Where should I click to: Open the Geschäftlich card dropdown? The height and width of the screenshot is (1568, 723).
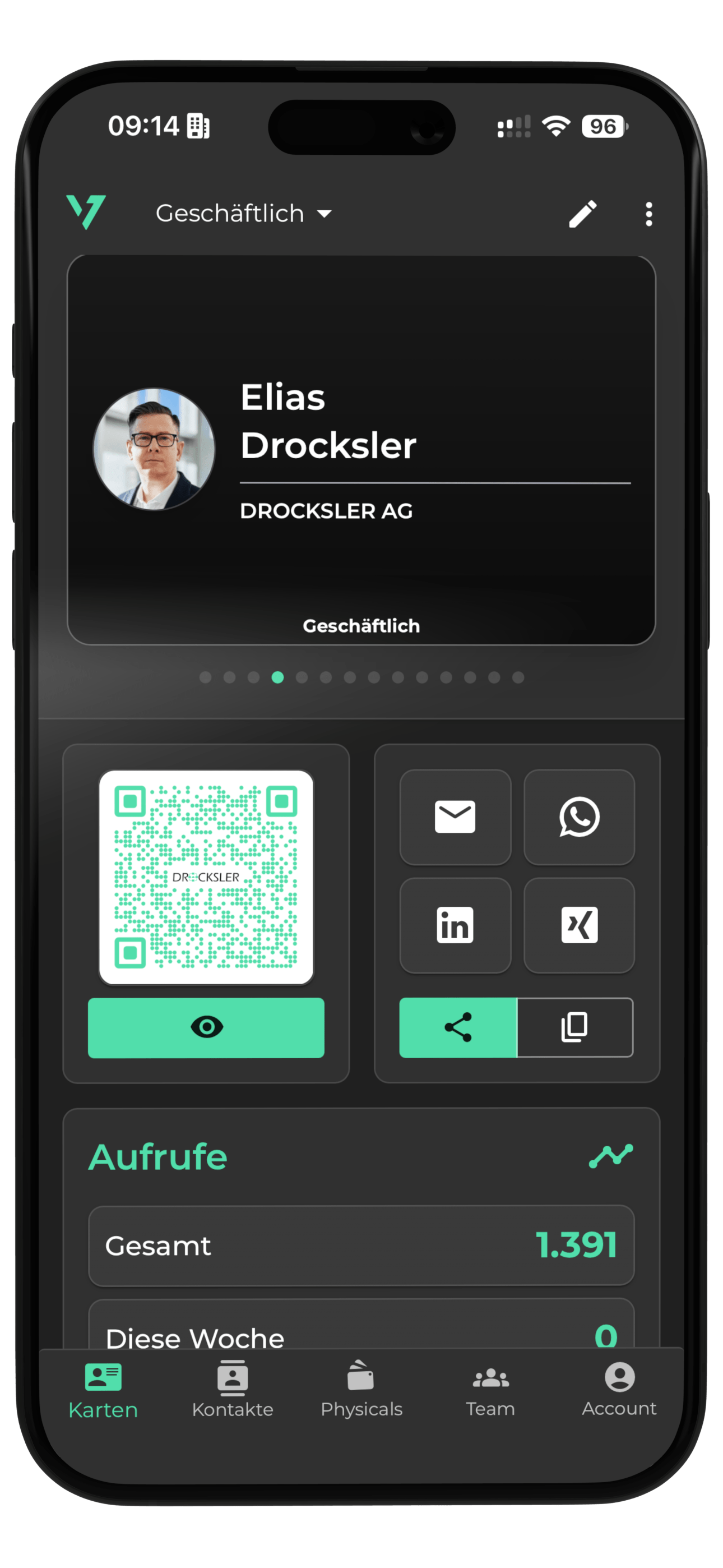[243, 214]
